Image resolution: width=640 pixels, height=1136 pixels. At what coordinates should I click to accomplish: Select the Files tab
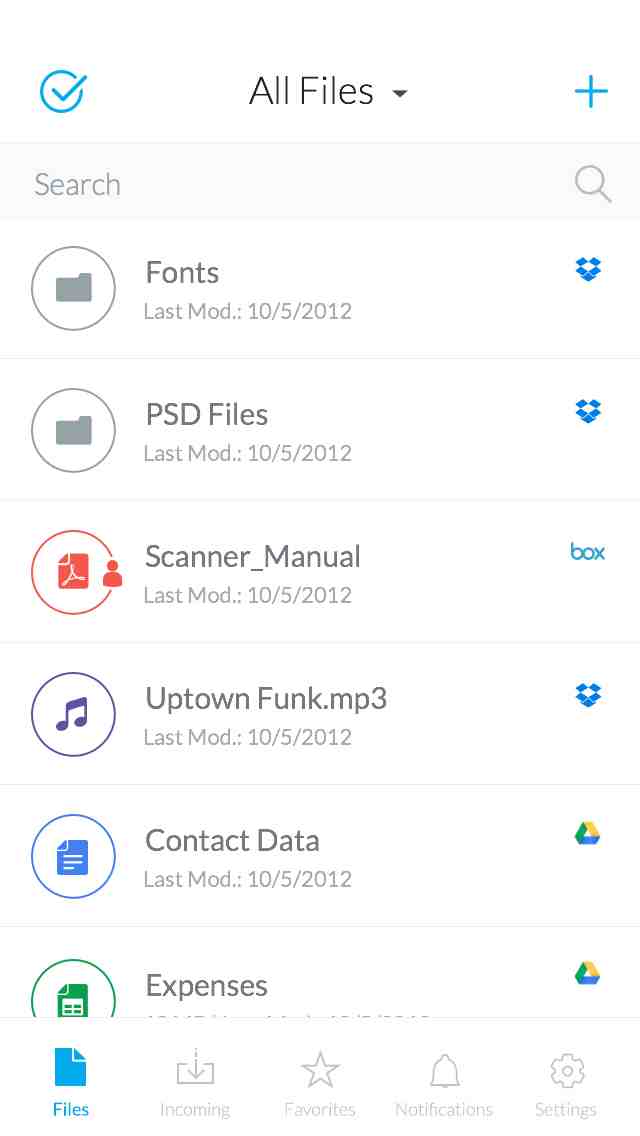[x=71, y=1083]
